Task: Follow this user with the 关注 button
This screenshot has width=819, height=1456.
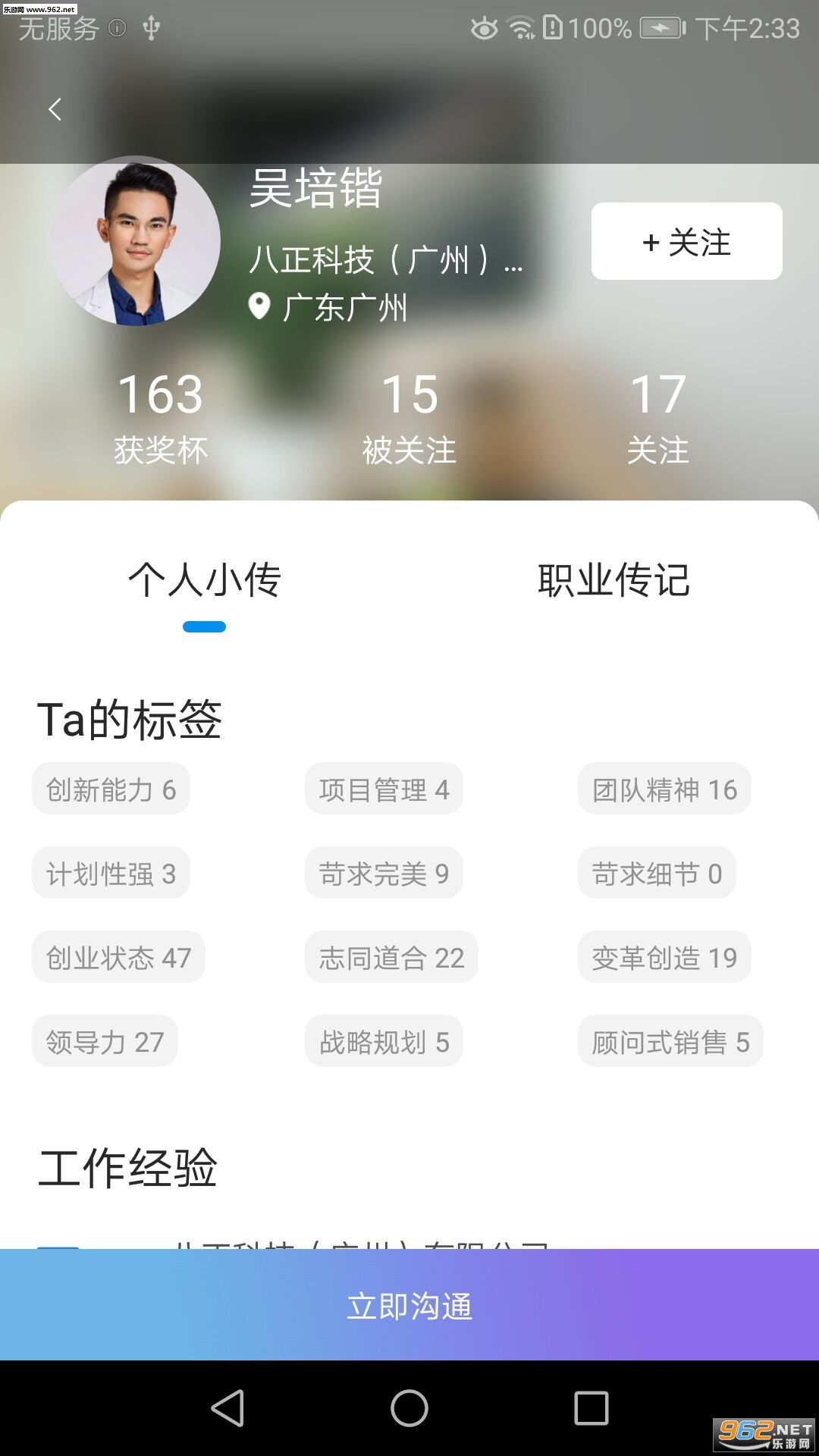Action: coord(686,242)
